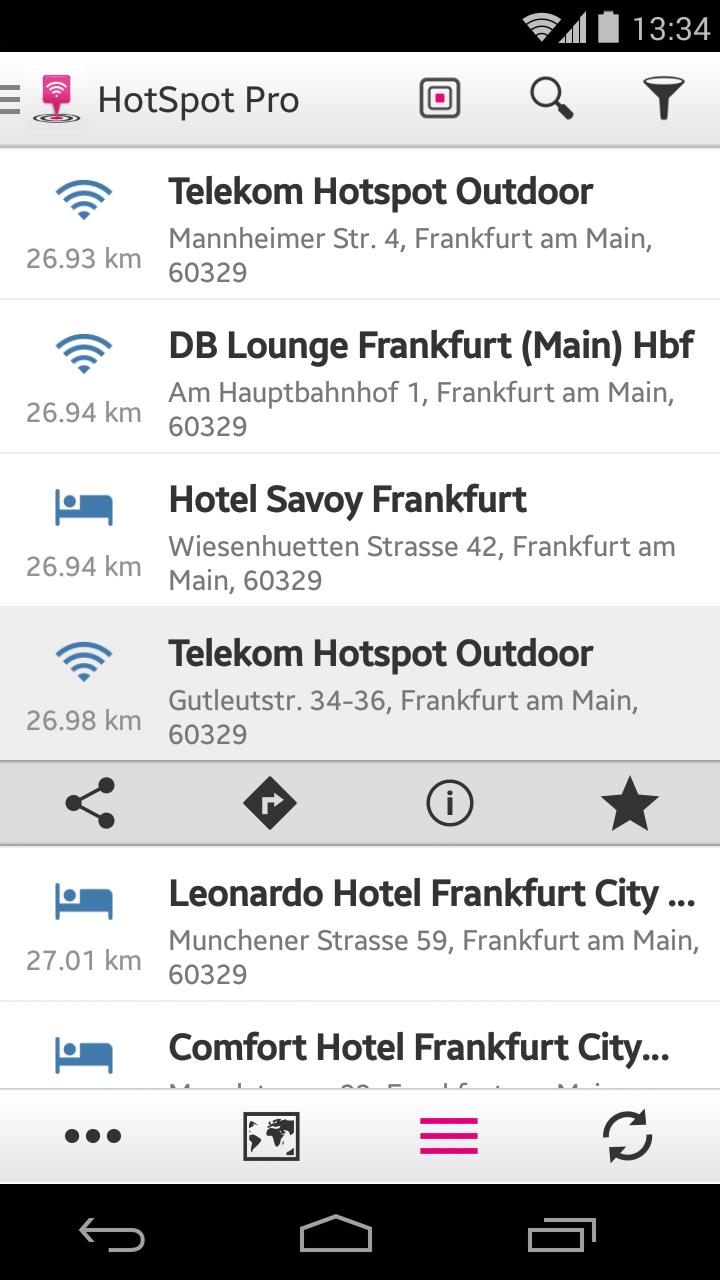
Task: Favorite the selected hotspot with the star
Action: [x=630, y=802]
